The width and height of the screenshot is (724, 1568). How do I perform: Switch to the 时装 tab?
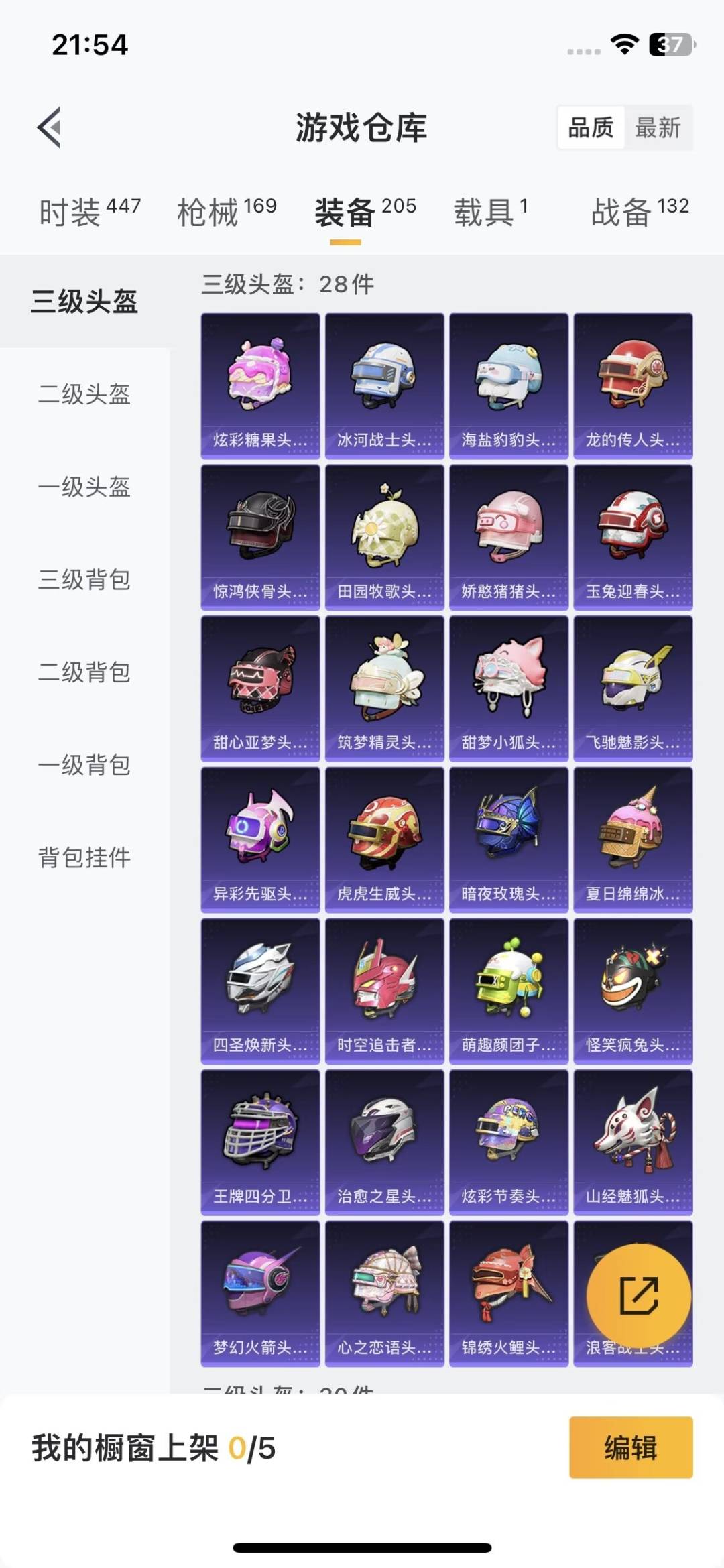[x=89, y=212]
